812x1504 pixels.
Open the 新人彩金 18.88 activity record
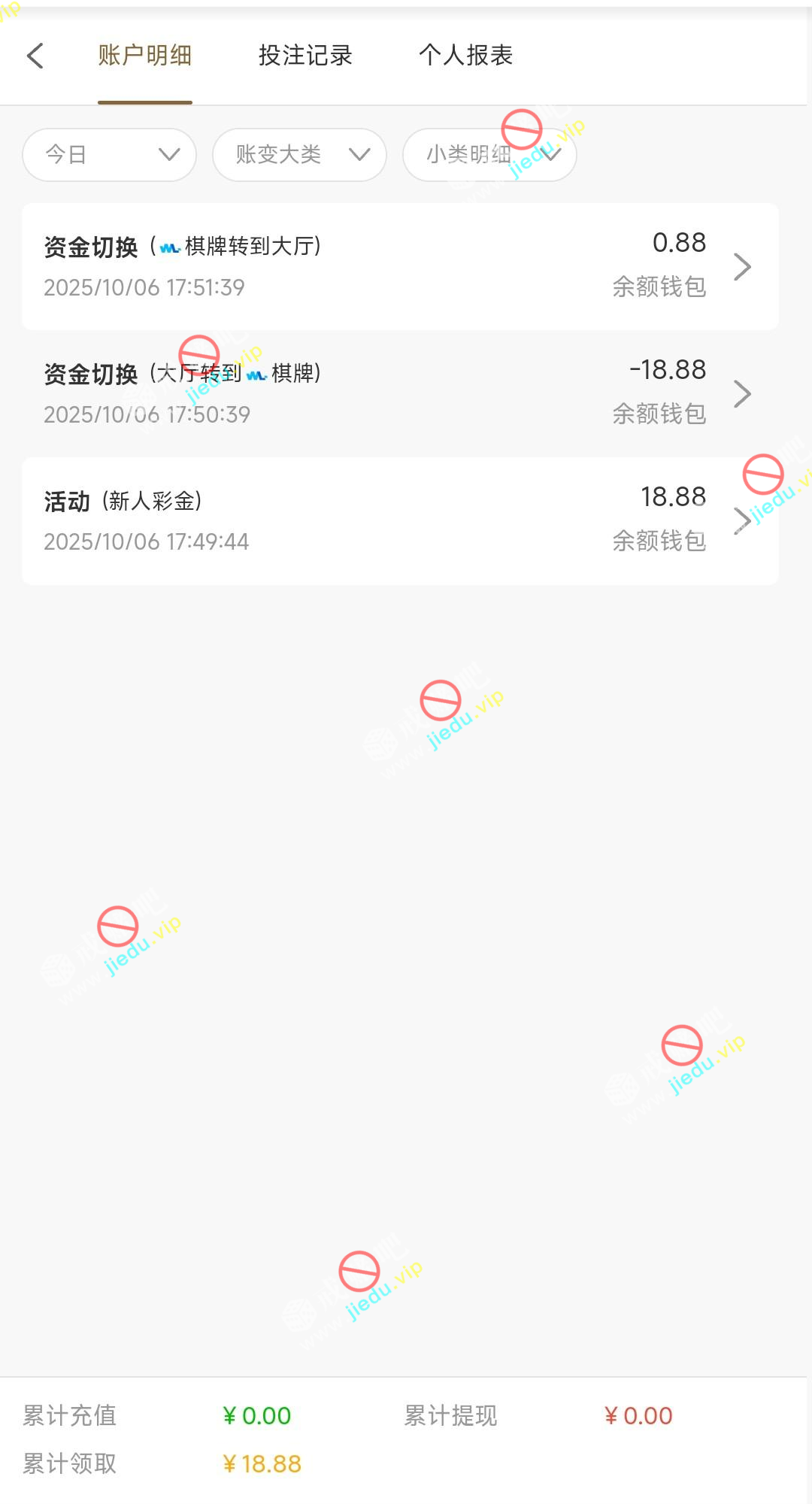400,520
